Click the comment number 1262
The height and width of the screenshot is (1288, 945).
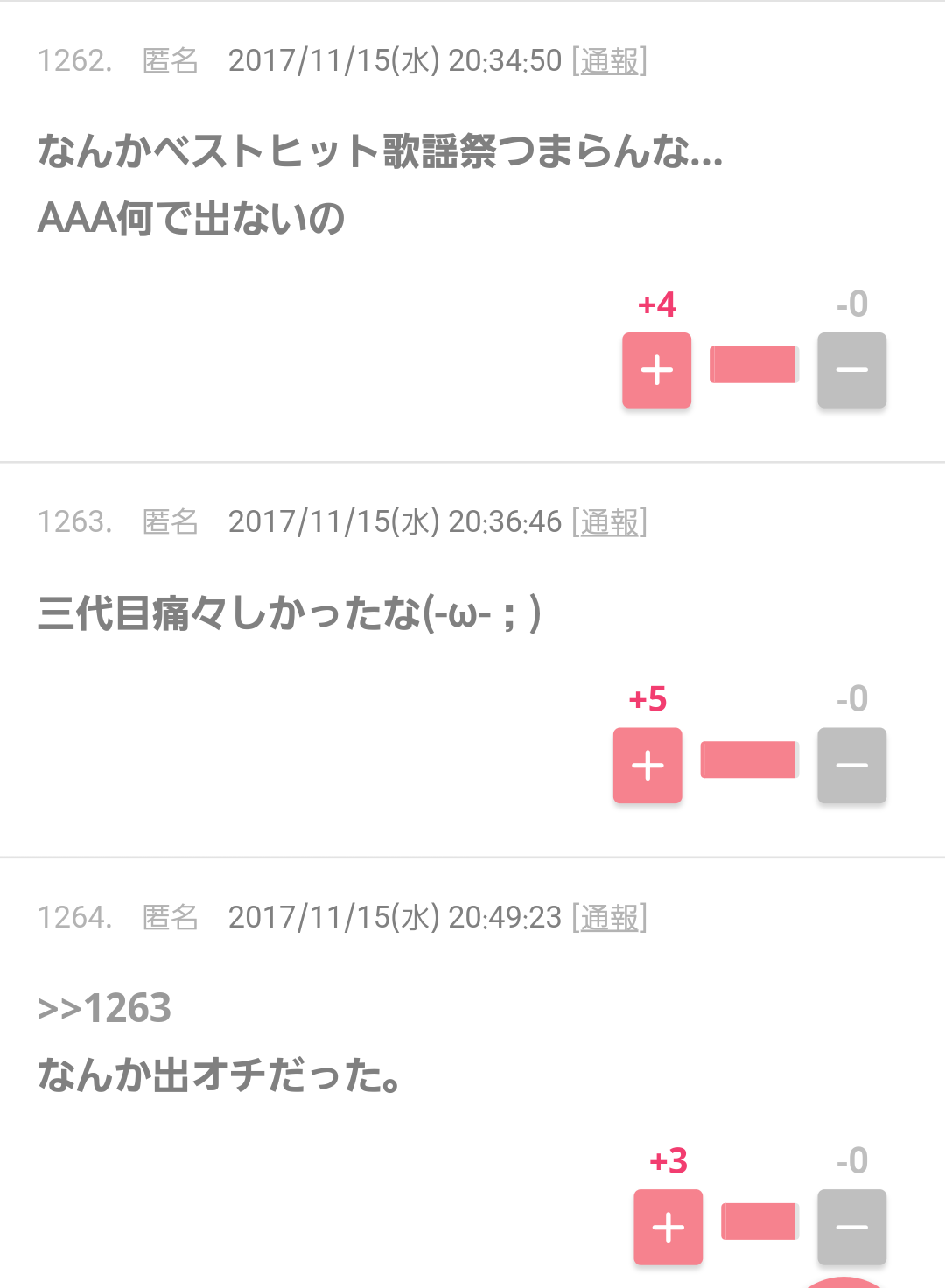click(x=74, y=61)
